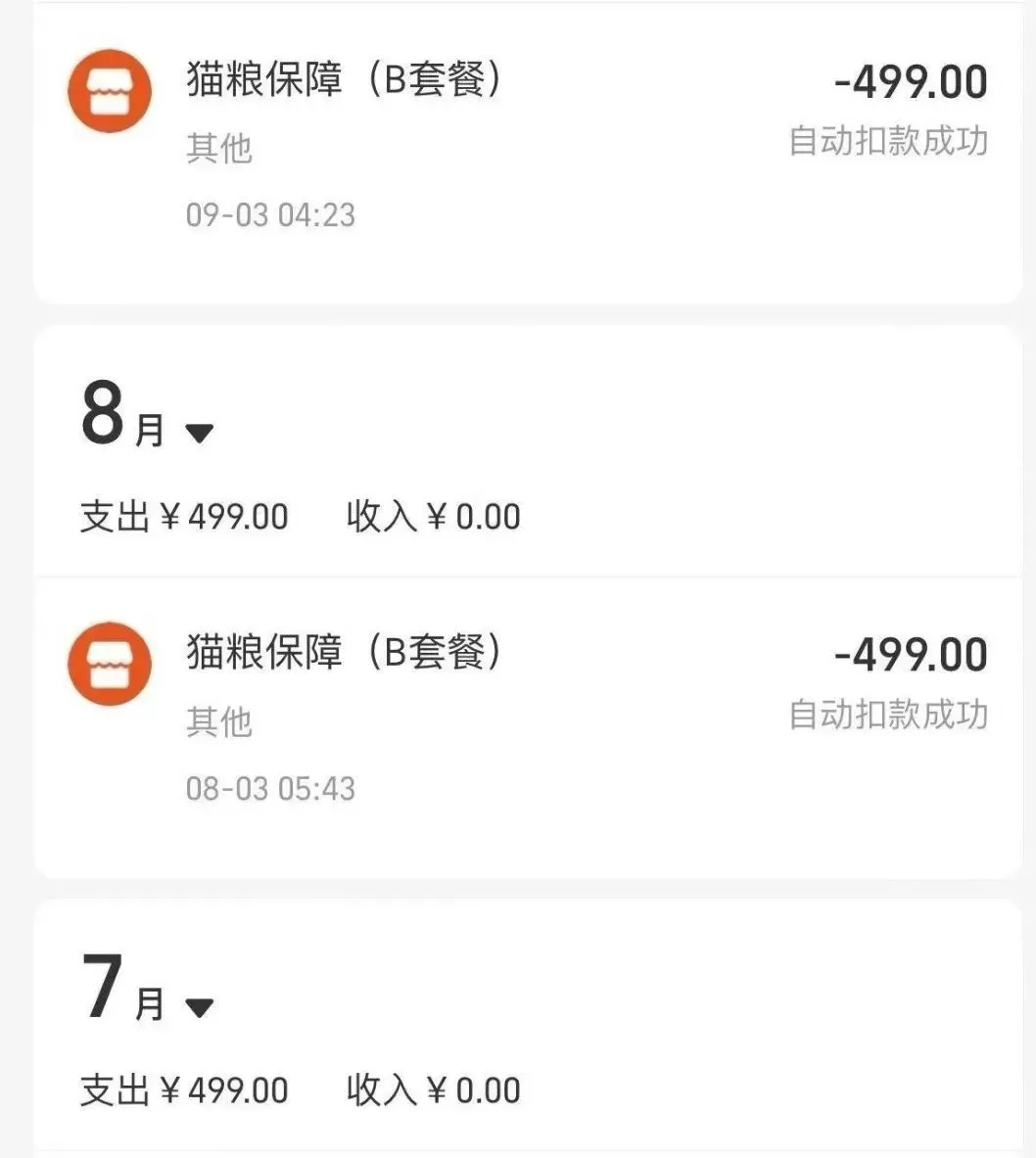This screenshot has height=1158, width=1036.
Task: Expand the 8月 month dropdown
Action: [x=199, y=432]
